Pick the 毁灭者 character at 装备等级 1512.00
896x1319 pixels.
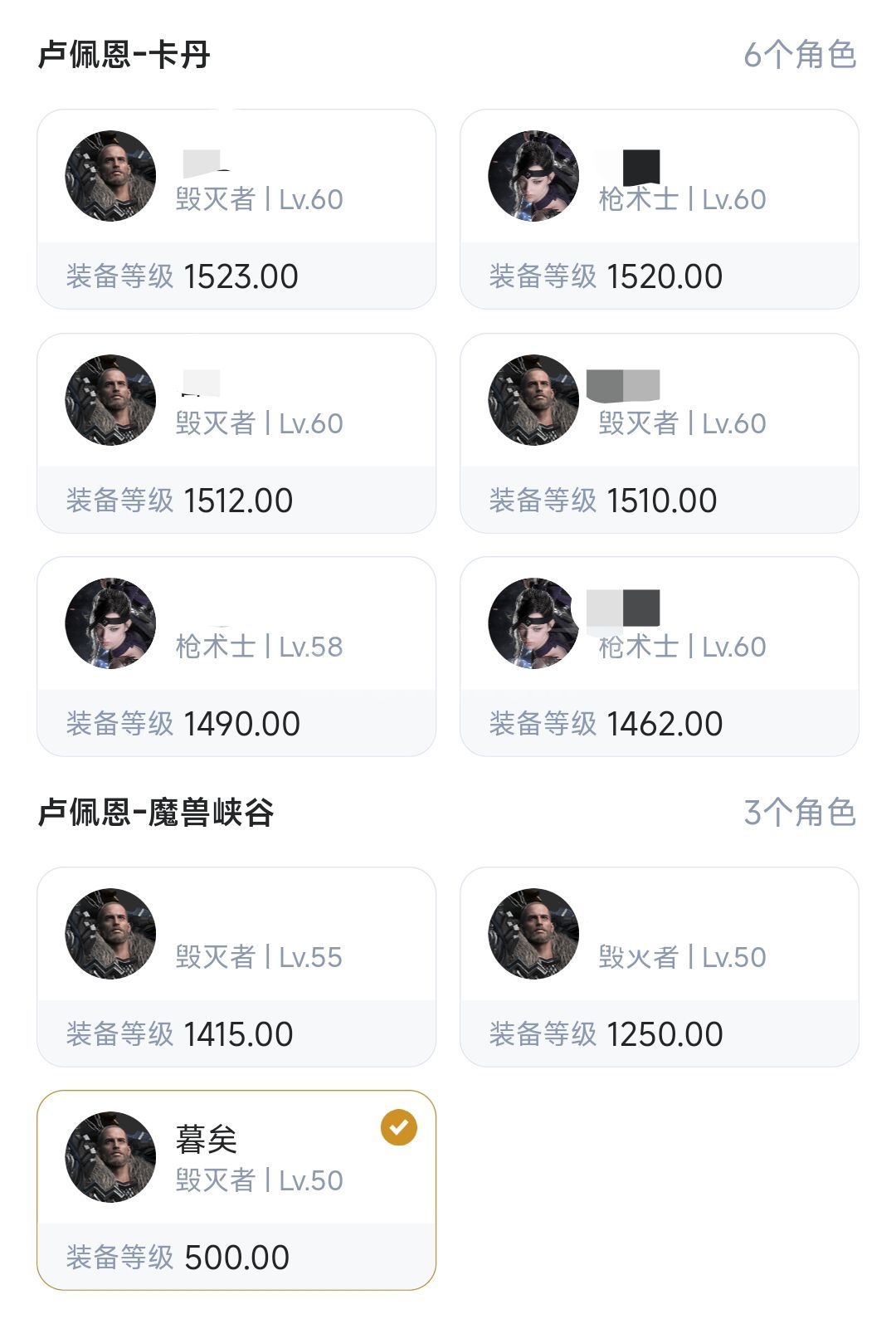pyautogui.click(x=236, y=433)
